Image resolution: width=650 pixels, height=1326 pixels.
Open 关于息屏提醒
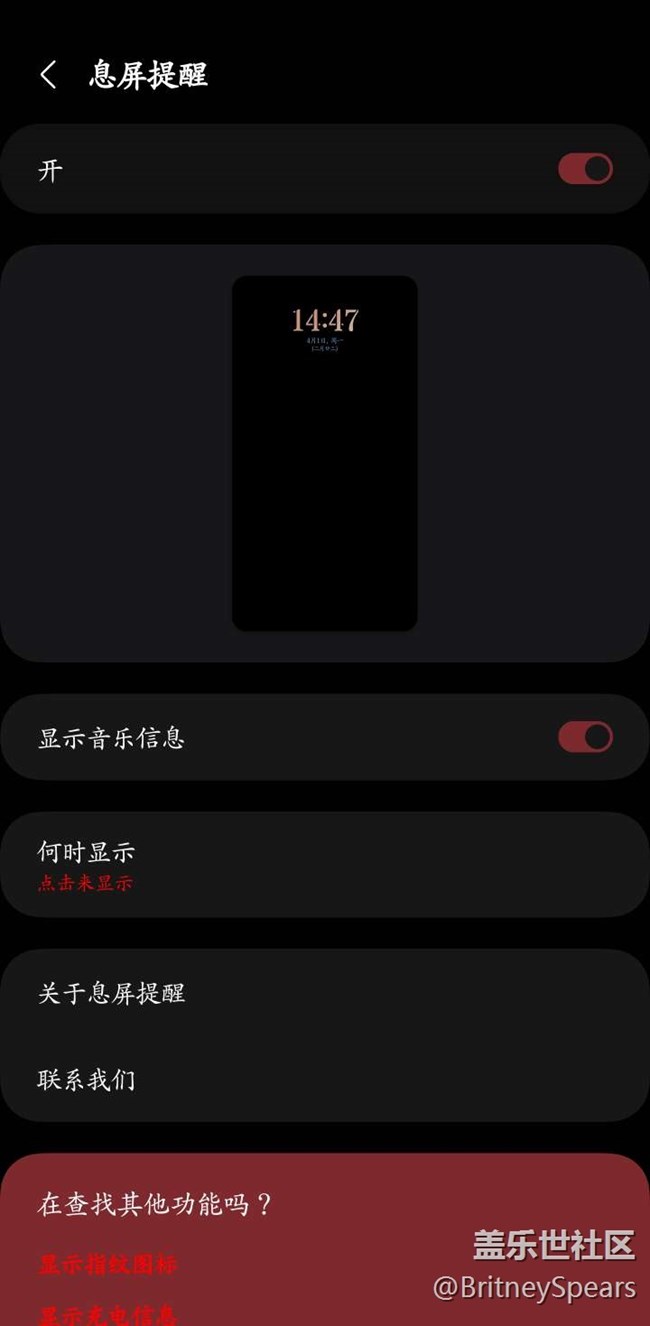coord(325,993)
